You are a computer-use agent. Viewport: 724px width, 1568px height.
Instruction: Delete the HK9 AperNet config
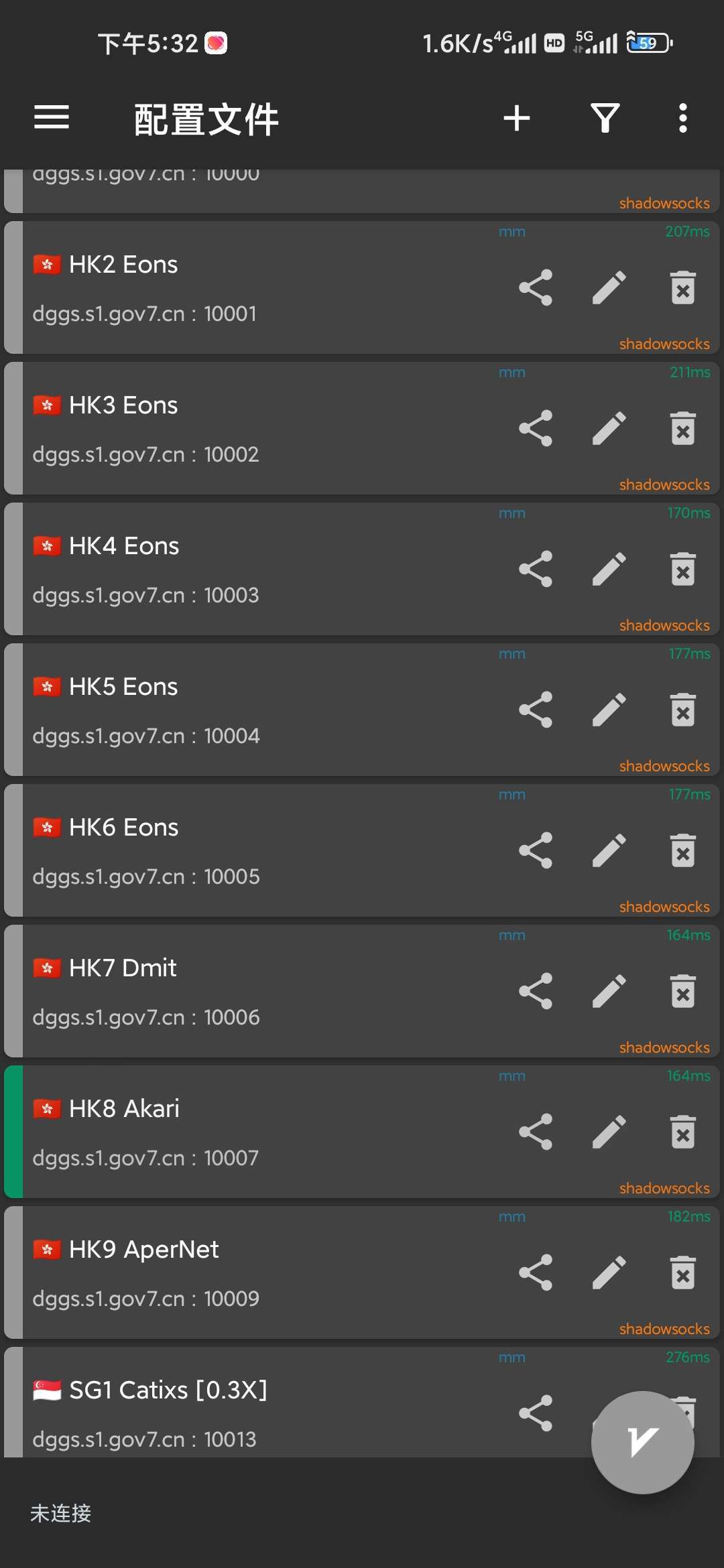tap(682, 1273)
